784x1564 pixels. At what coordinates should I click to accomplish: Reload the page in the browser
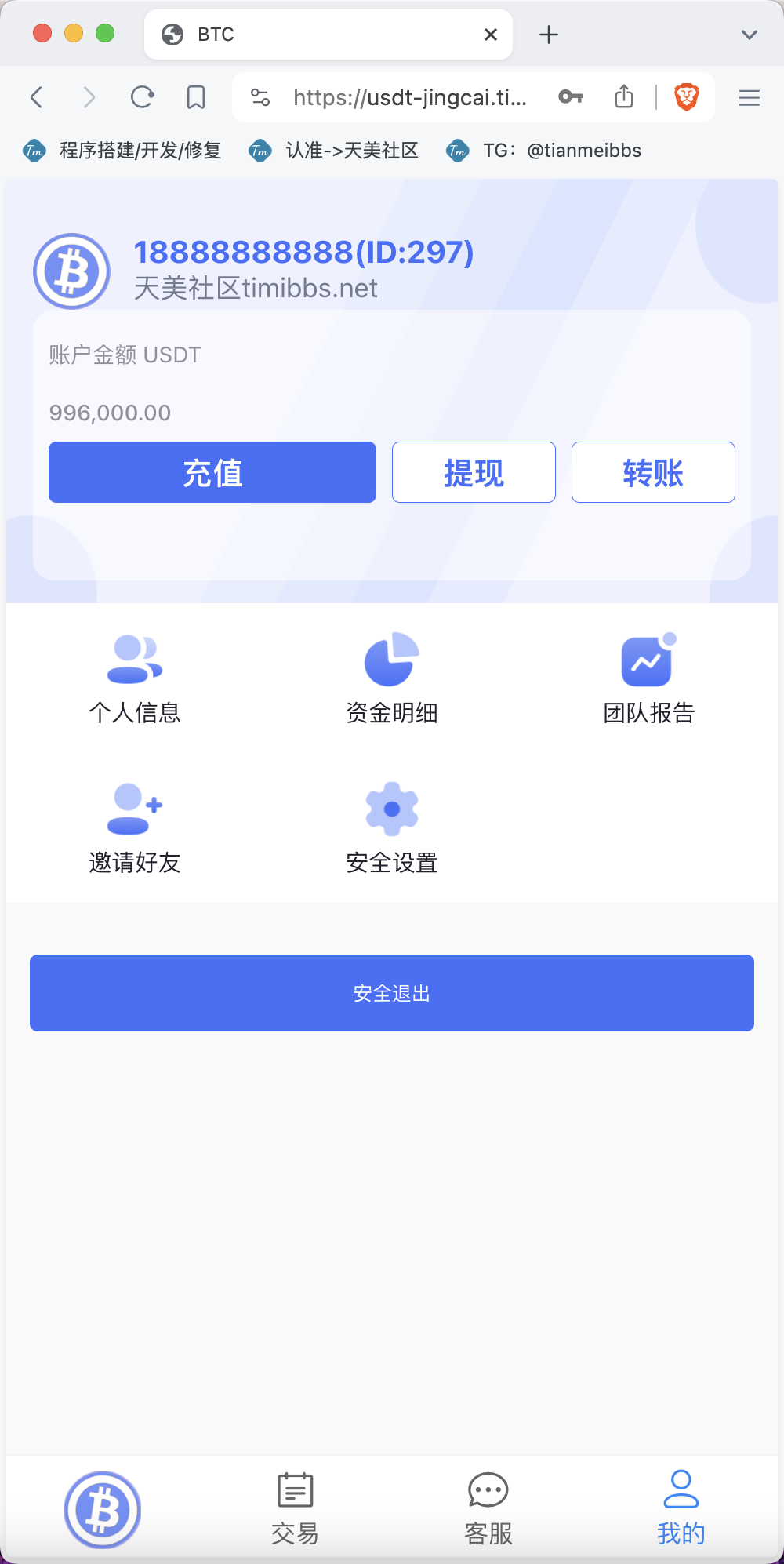tap(142, 97)
